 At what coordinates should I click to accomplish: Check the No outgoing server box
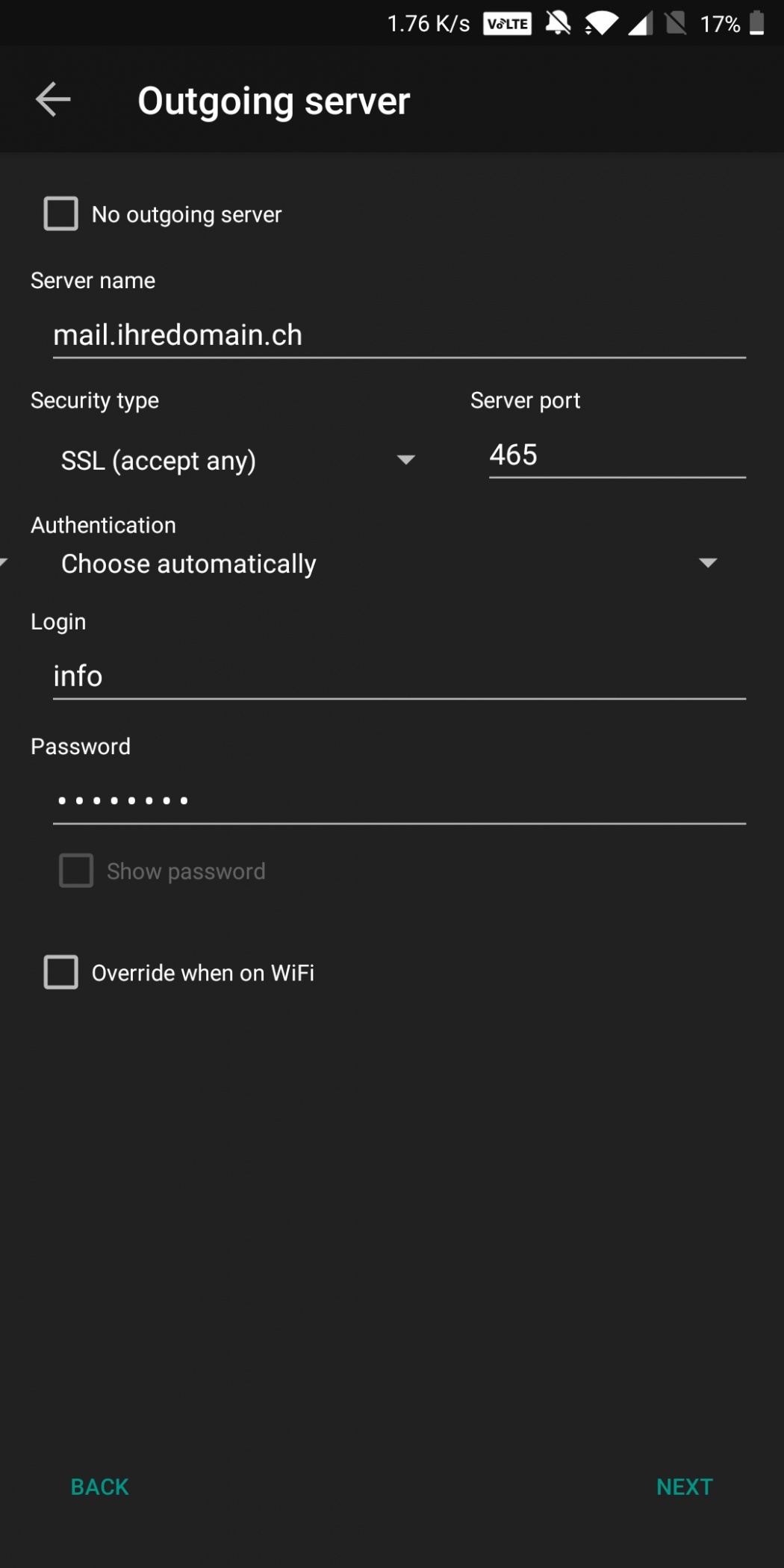pyautogui.click(x=61, y=214)
